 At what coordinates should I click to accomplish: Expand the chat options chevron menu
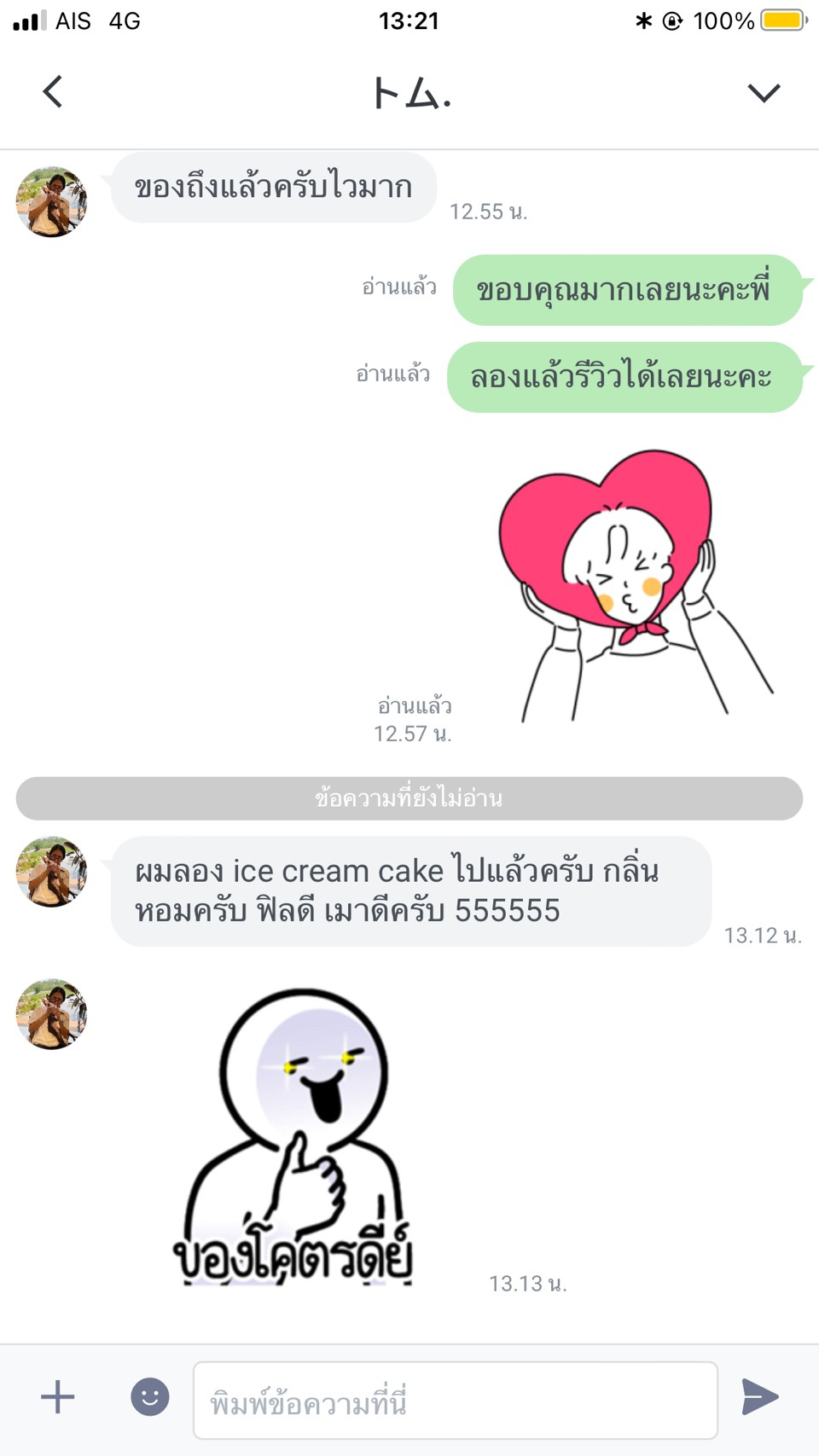coord(764,92)
